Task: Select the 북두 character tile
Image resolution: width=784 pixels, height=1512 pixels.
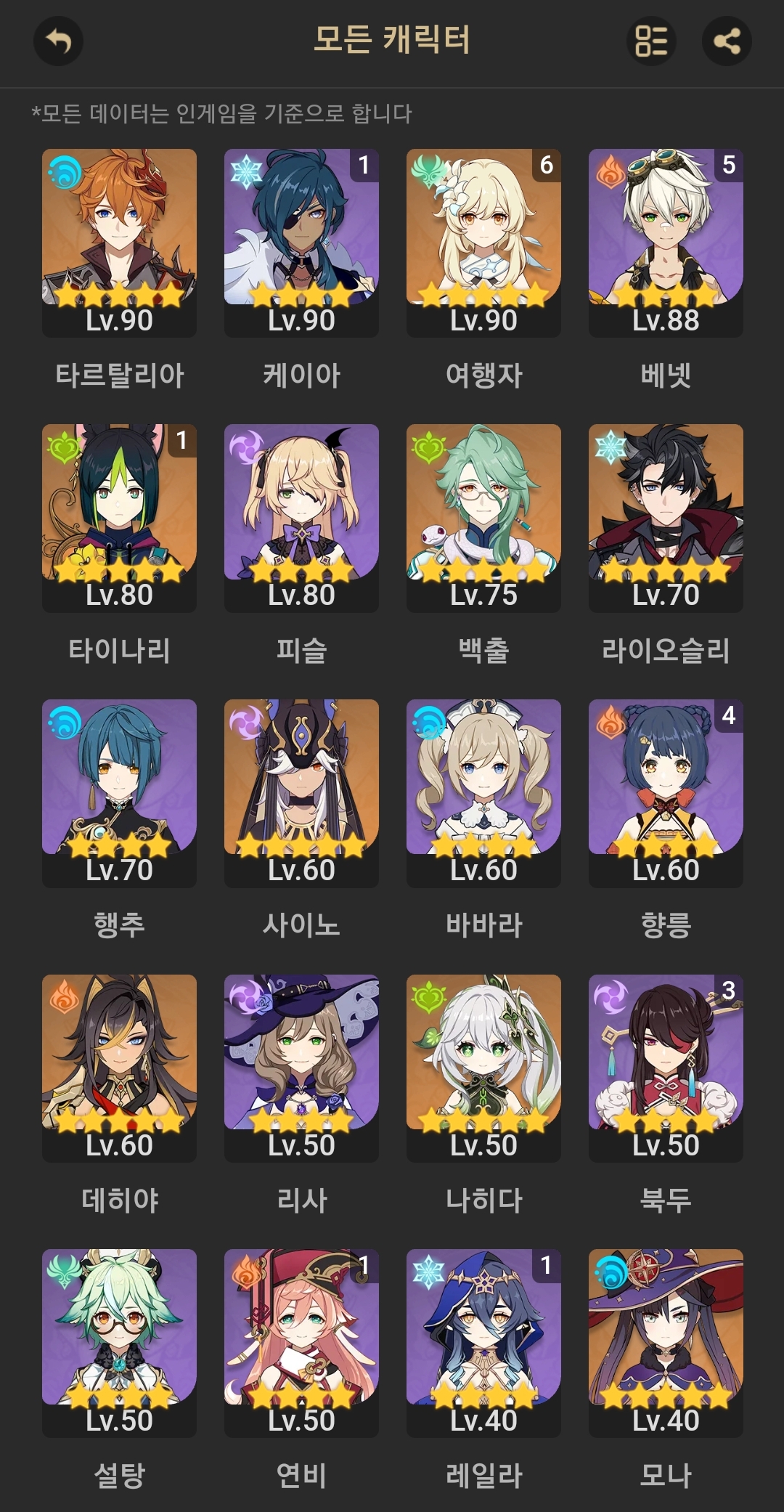Action: pyautogui.click(x=666, y=1068)
